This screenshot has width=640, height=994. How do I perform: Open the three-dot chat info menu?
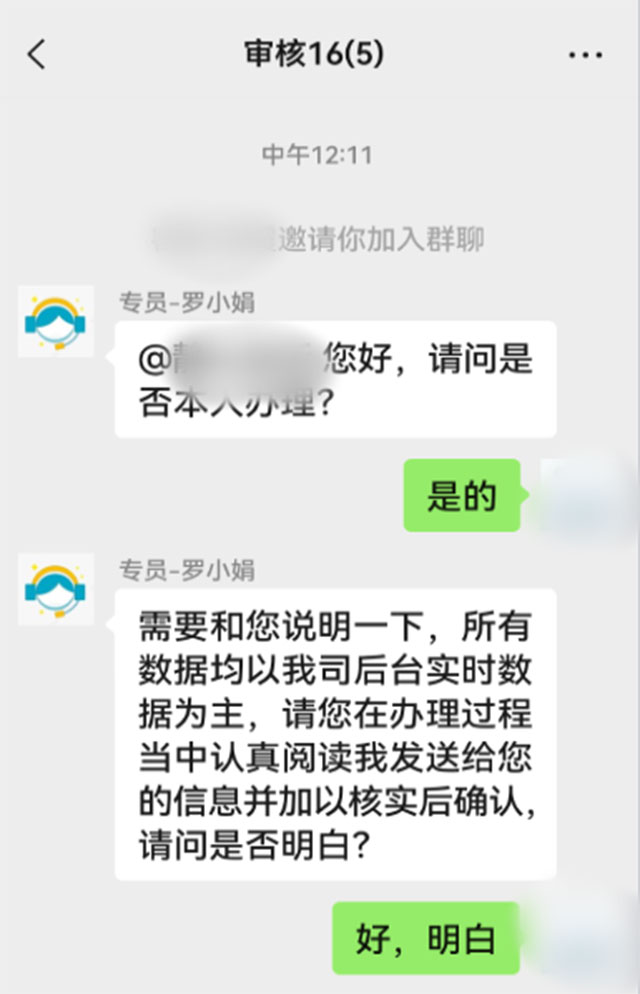pos(585,55)
